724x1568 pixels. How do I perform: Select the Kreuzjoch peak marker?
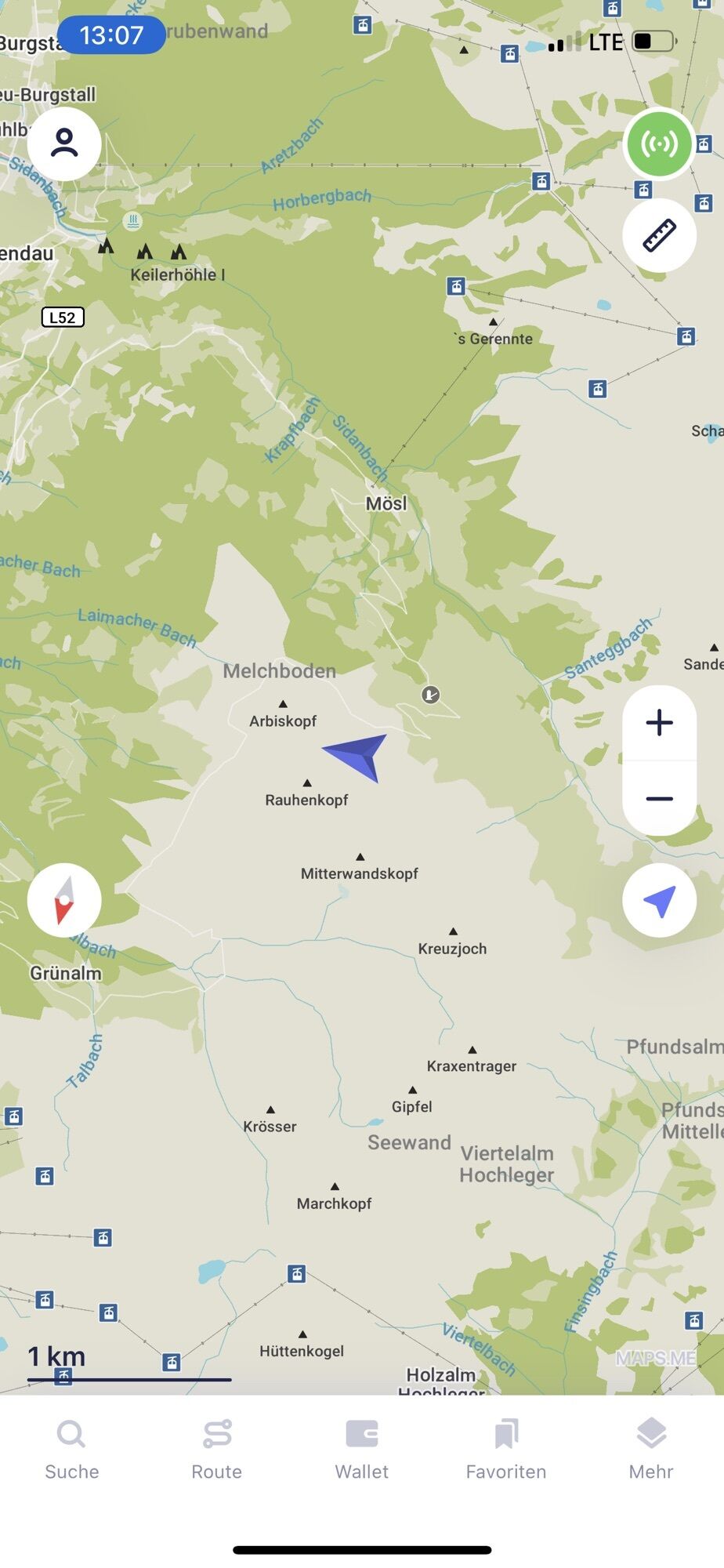click(453, 932)
